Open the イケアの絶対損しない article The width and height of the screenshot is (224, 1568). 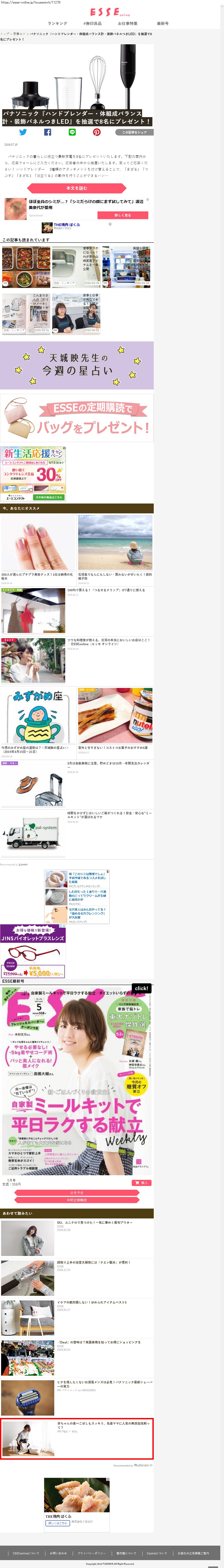[x=92, y=1302]
